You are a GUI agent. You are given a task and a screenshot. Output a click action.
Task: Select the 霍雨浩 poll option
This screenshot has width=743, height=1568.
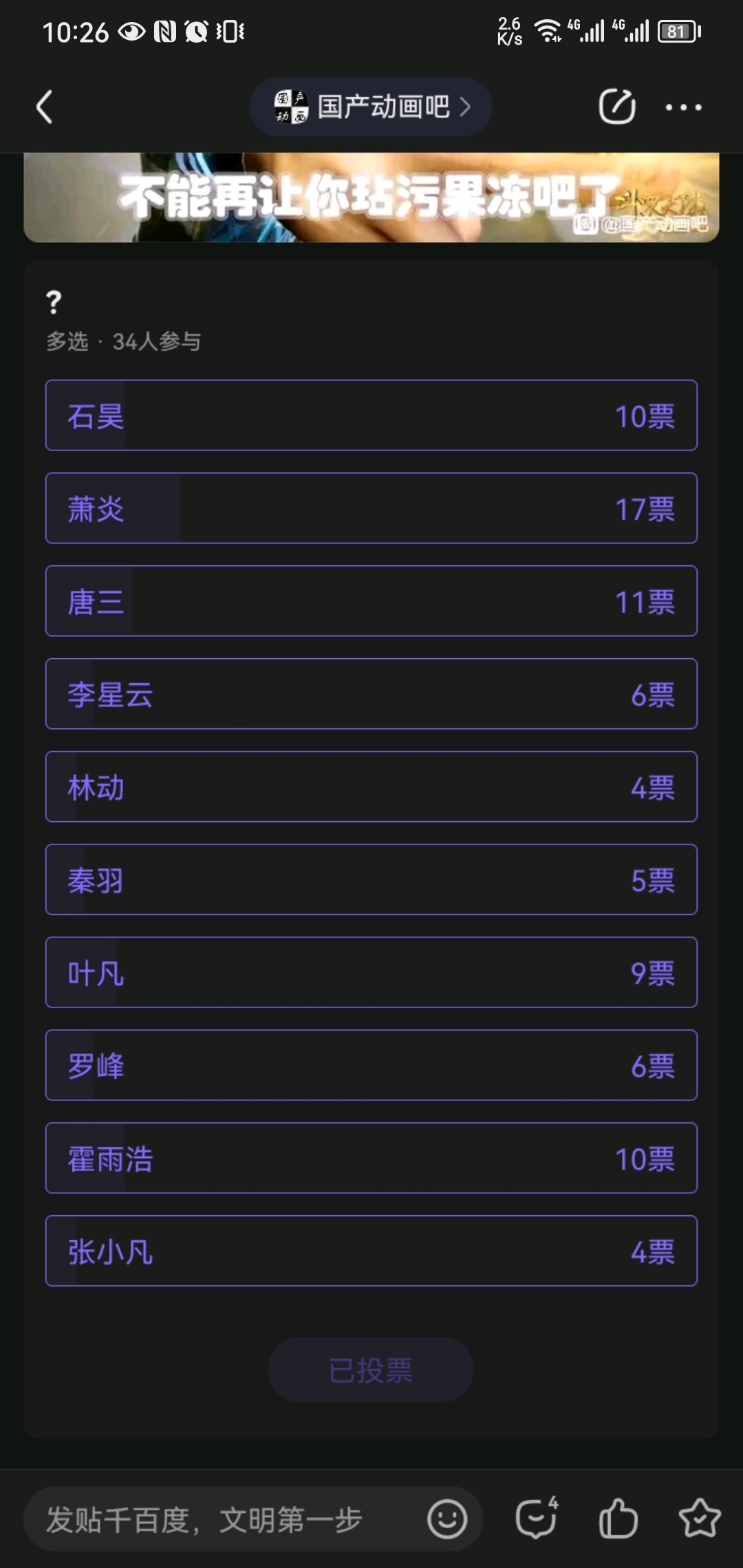coord(371,1158)
